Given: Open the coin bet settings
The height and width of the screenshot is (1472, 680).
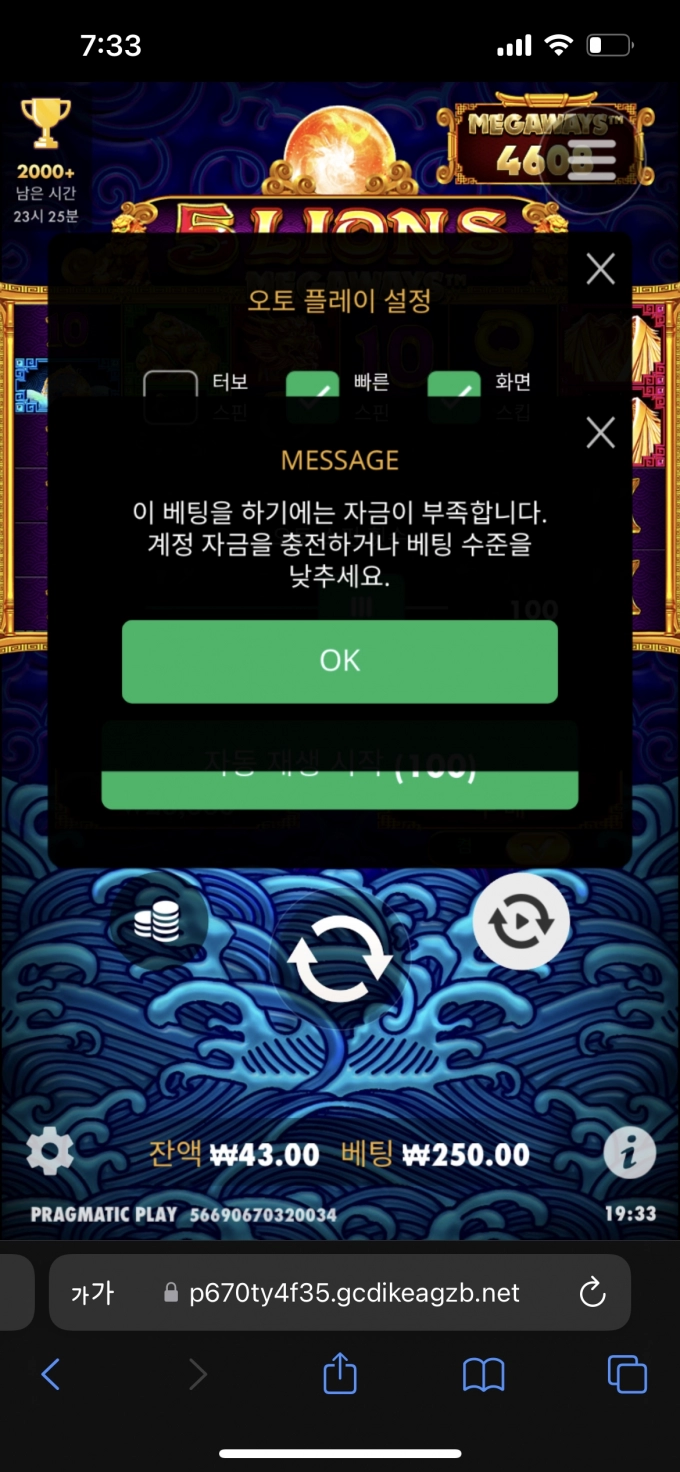Looking at the screenshot, I should [157, 921].
